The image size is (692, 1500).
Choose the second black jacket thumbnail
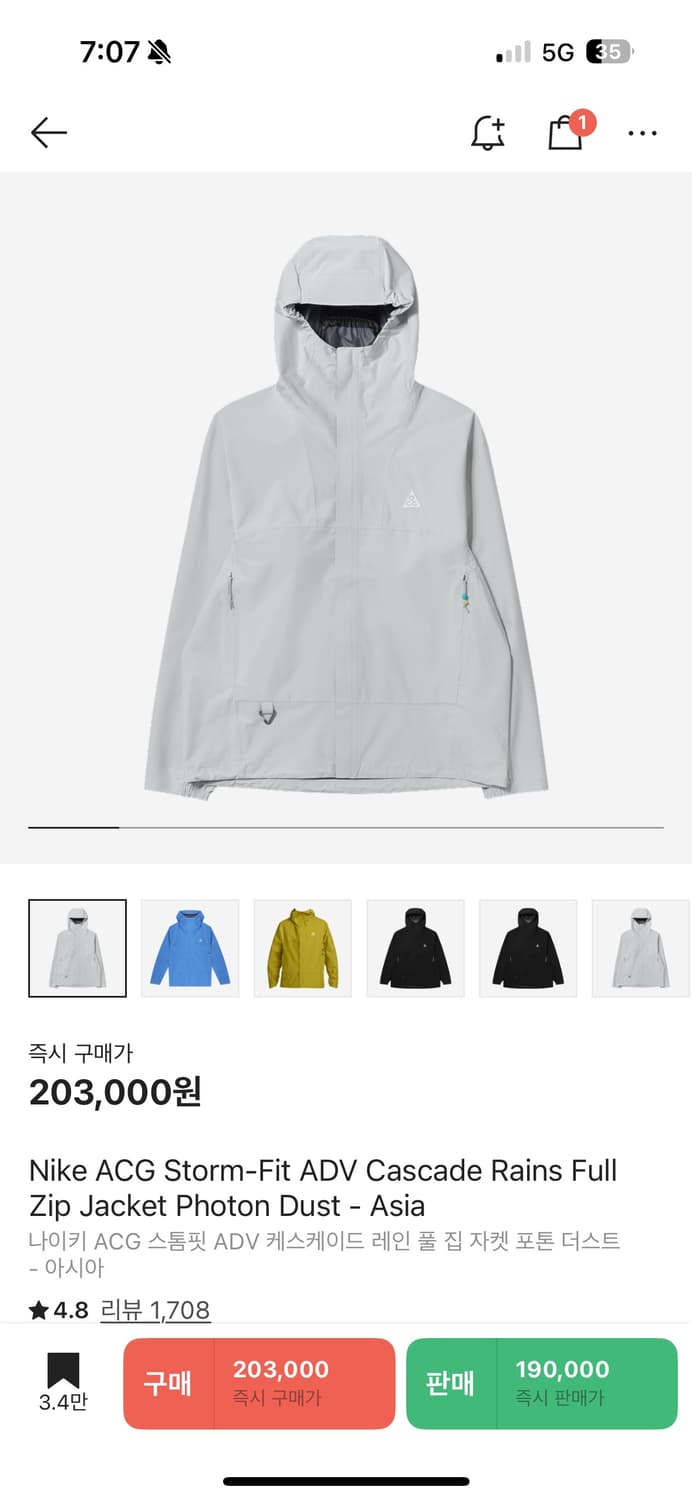(528, 948)
